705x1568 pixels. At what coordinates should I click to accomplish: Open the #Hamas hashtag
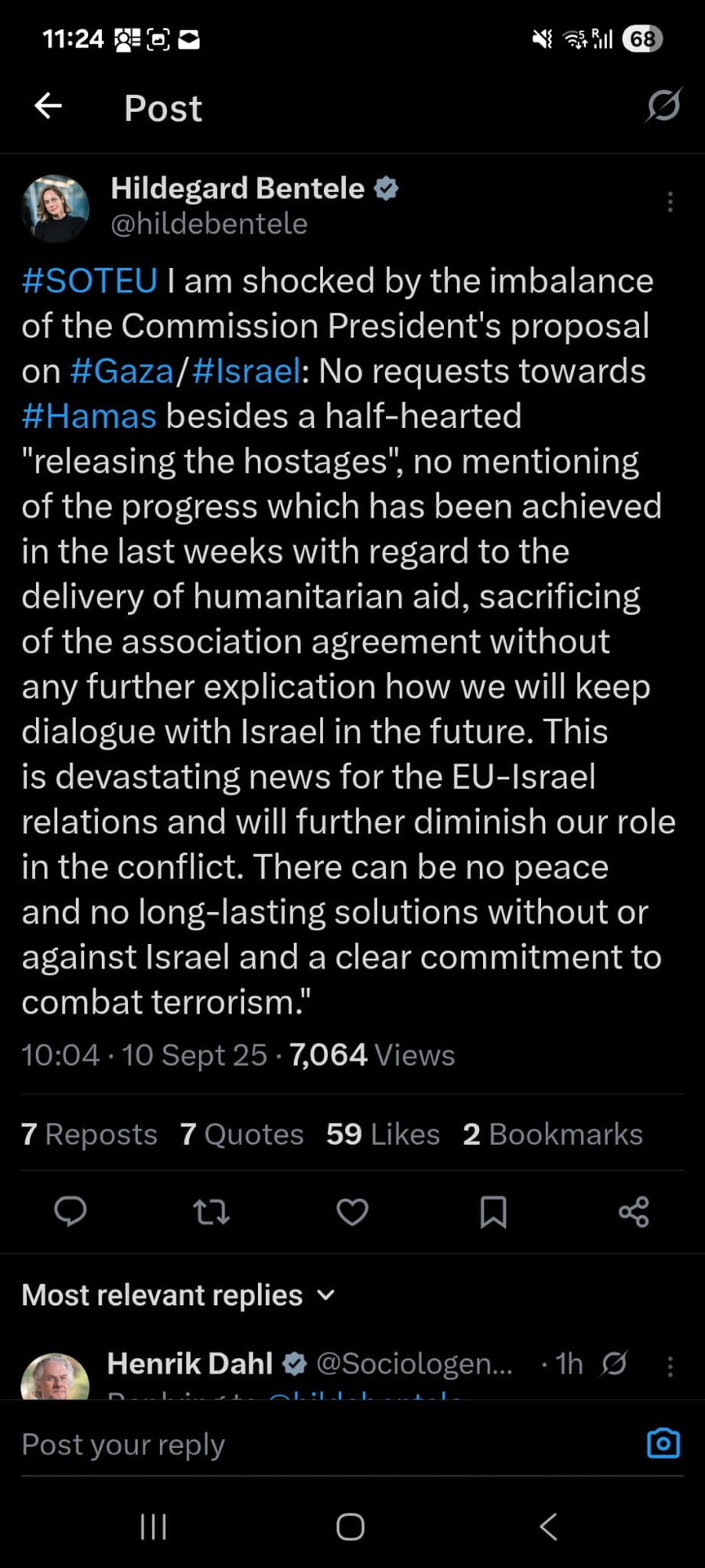tap(89, 416)
